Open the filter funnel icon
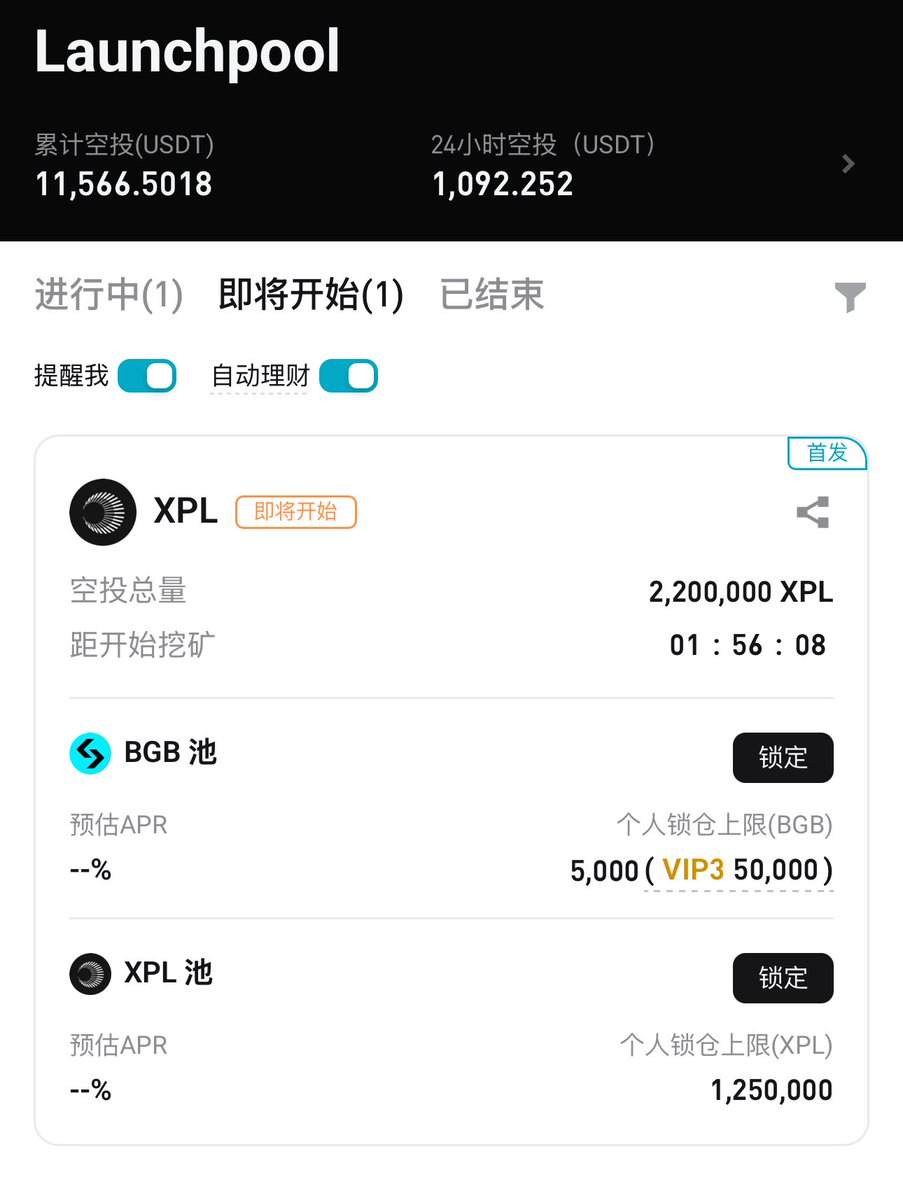This screenshot has height=1200, width=903. coord(849,297)
